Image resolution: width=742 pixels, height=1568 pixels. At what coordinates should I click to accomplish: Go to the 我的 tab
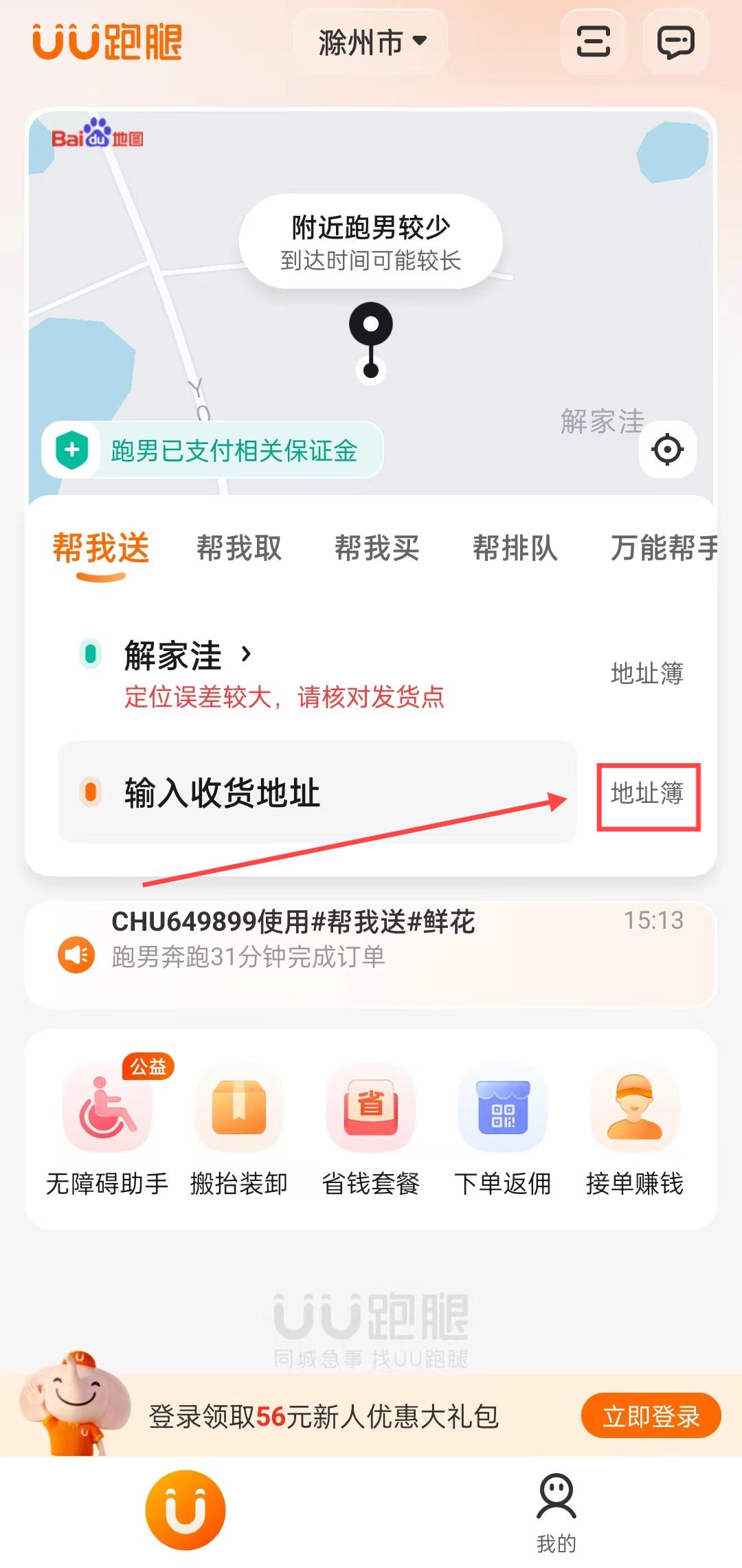556,1512
